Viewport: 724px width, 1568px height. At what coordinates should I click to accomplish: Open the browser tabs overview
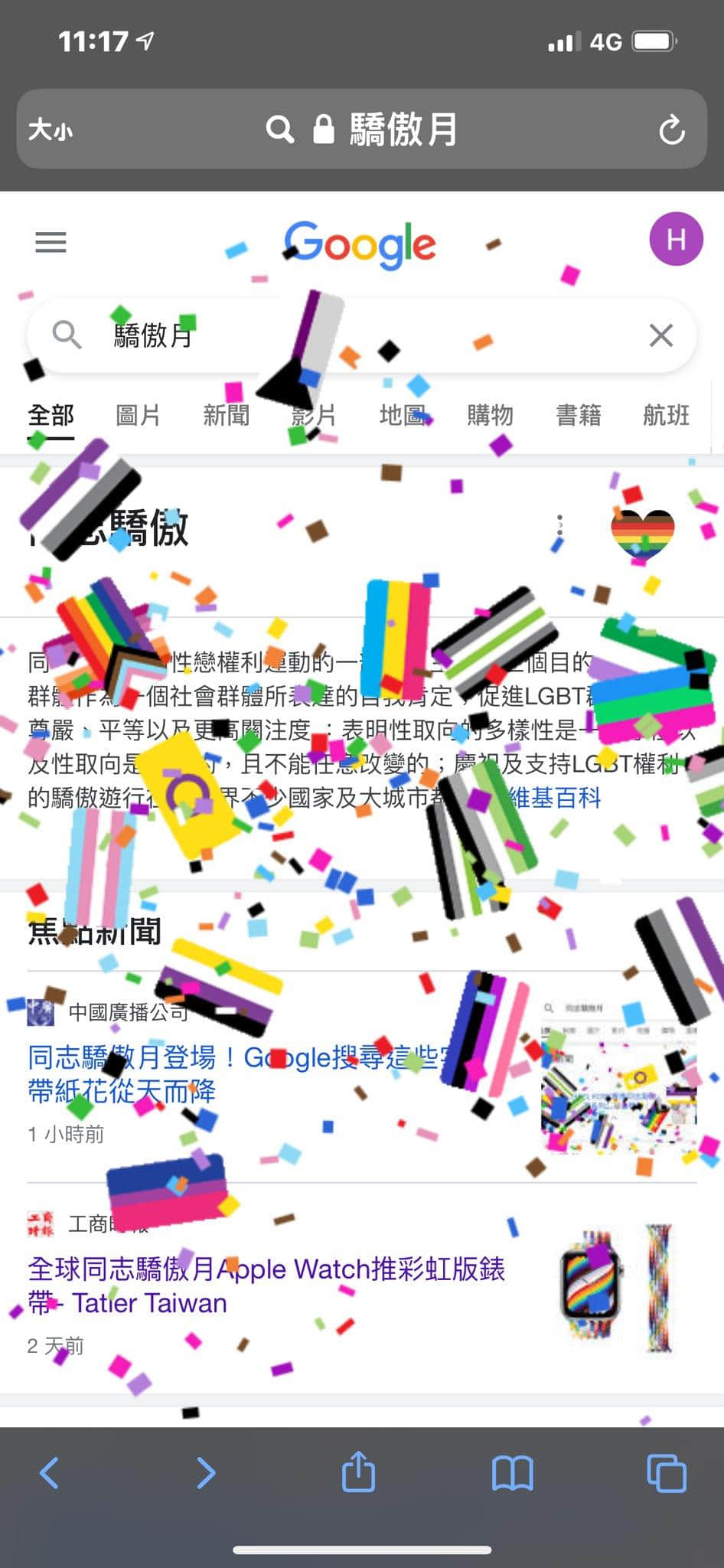666,1472
